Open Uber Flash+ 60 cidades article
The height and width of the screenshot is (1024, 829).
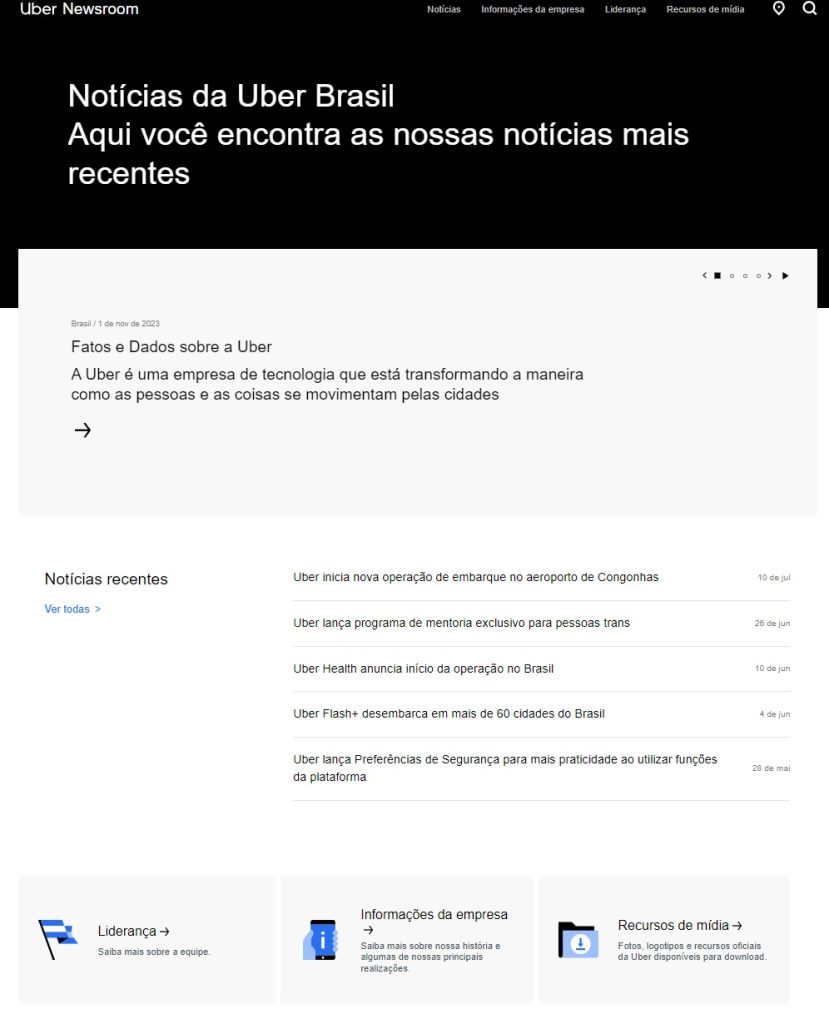coord(448,714)
